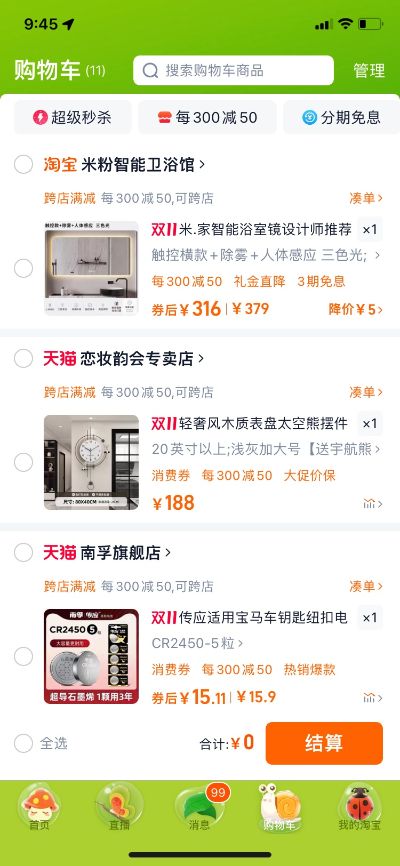This screenshot has height=866, width=400.
Task: Open the 米粉智能卫浴馆 store page
Action: point(143,164)
